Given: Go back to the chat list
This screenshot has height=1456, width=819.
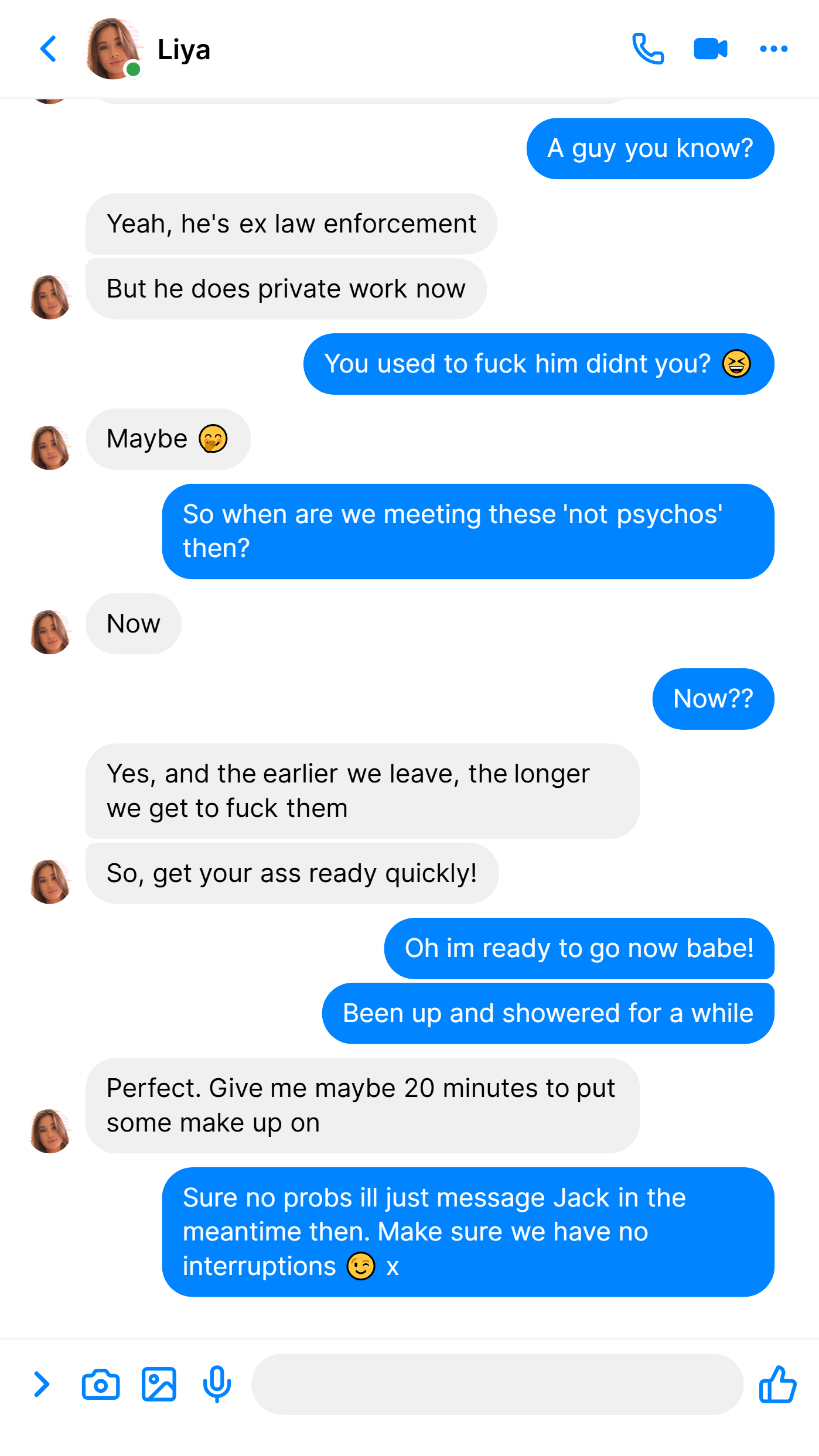Looking at the screenshot, I should click(48, 49).
